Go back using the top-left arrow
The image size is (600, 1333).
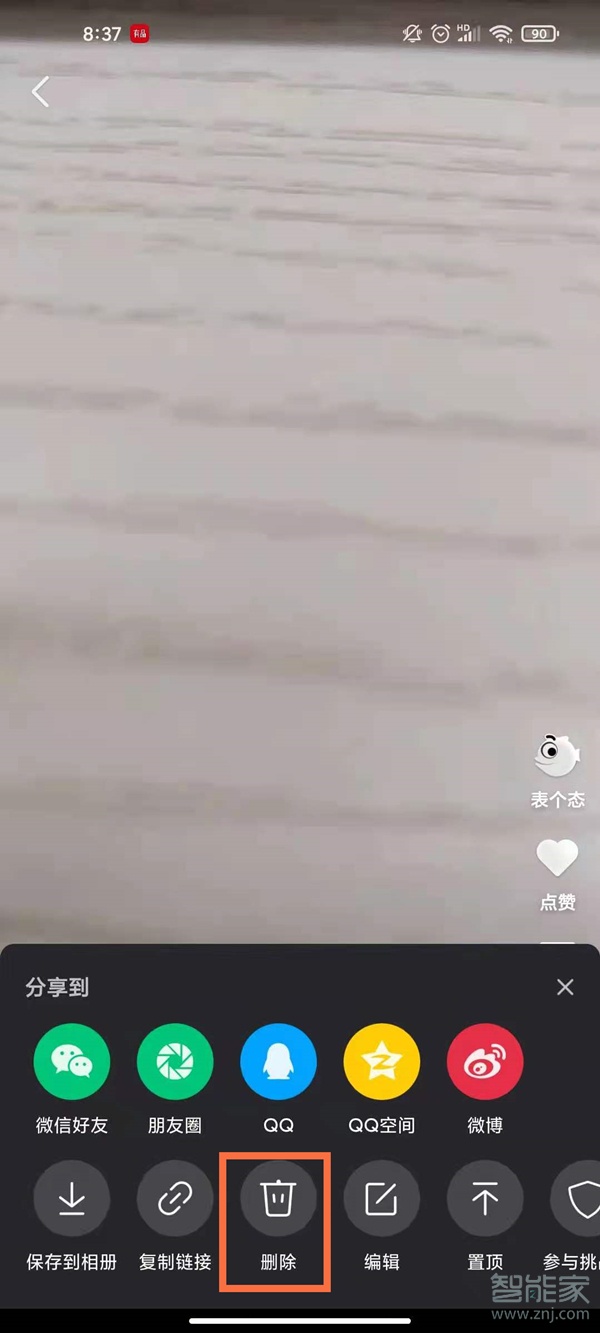[40, 92]
